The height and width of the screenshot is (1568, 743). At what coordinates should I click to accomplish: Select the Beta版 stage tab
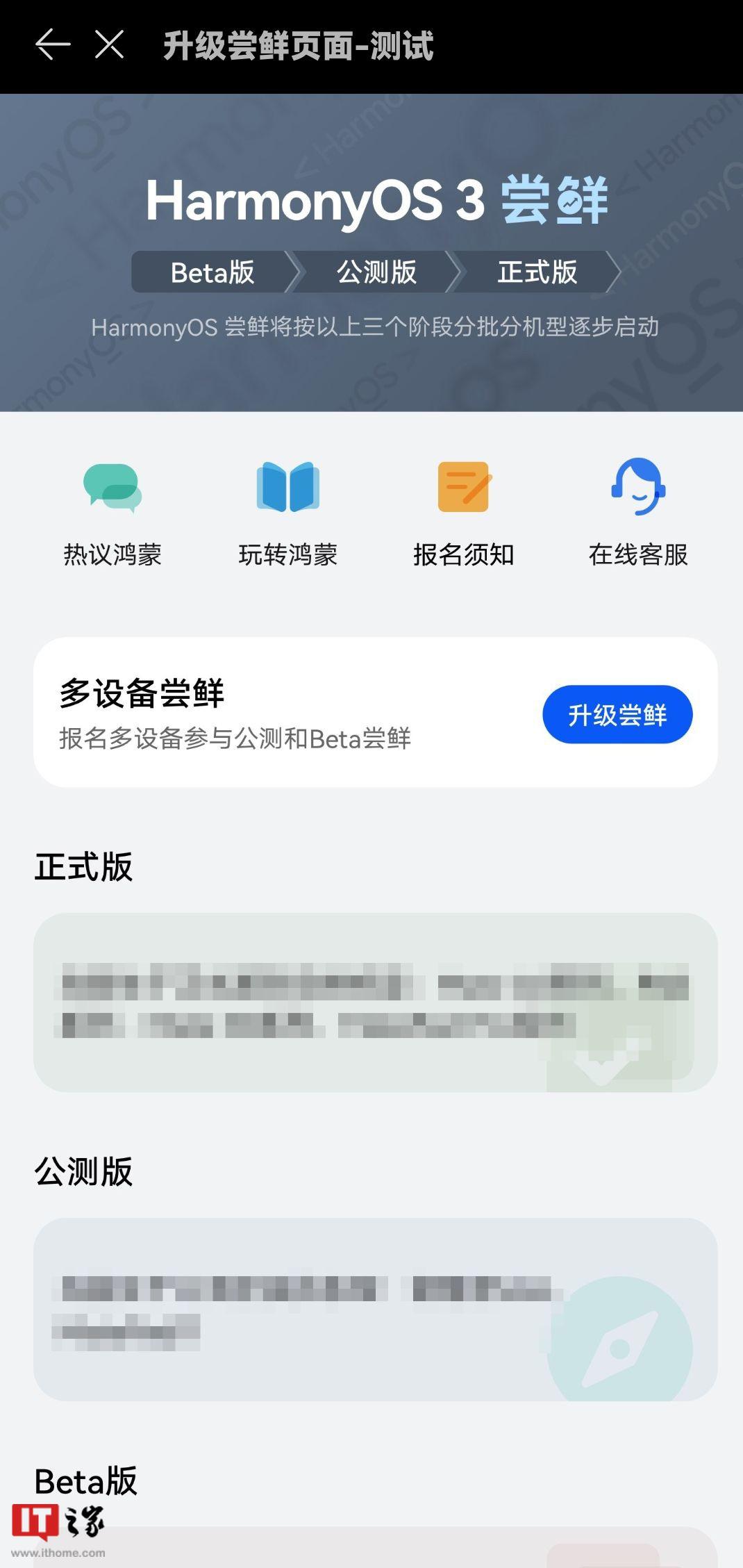212,273
